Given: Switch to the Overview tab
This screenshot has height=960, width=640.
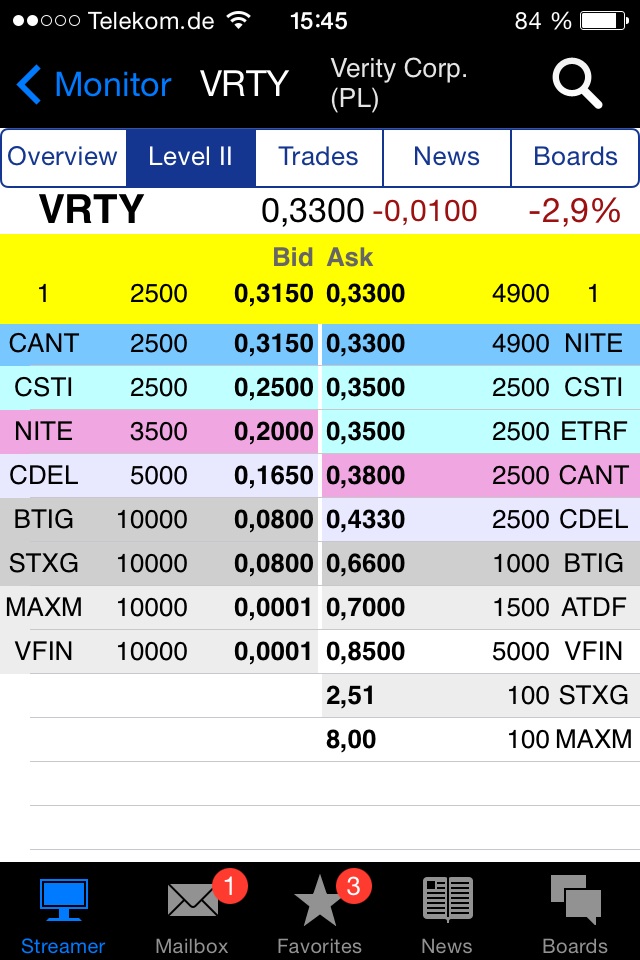Looking at the screenshot, I should [64, 157].
